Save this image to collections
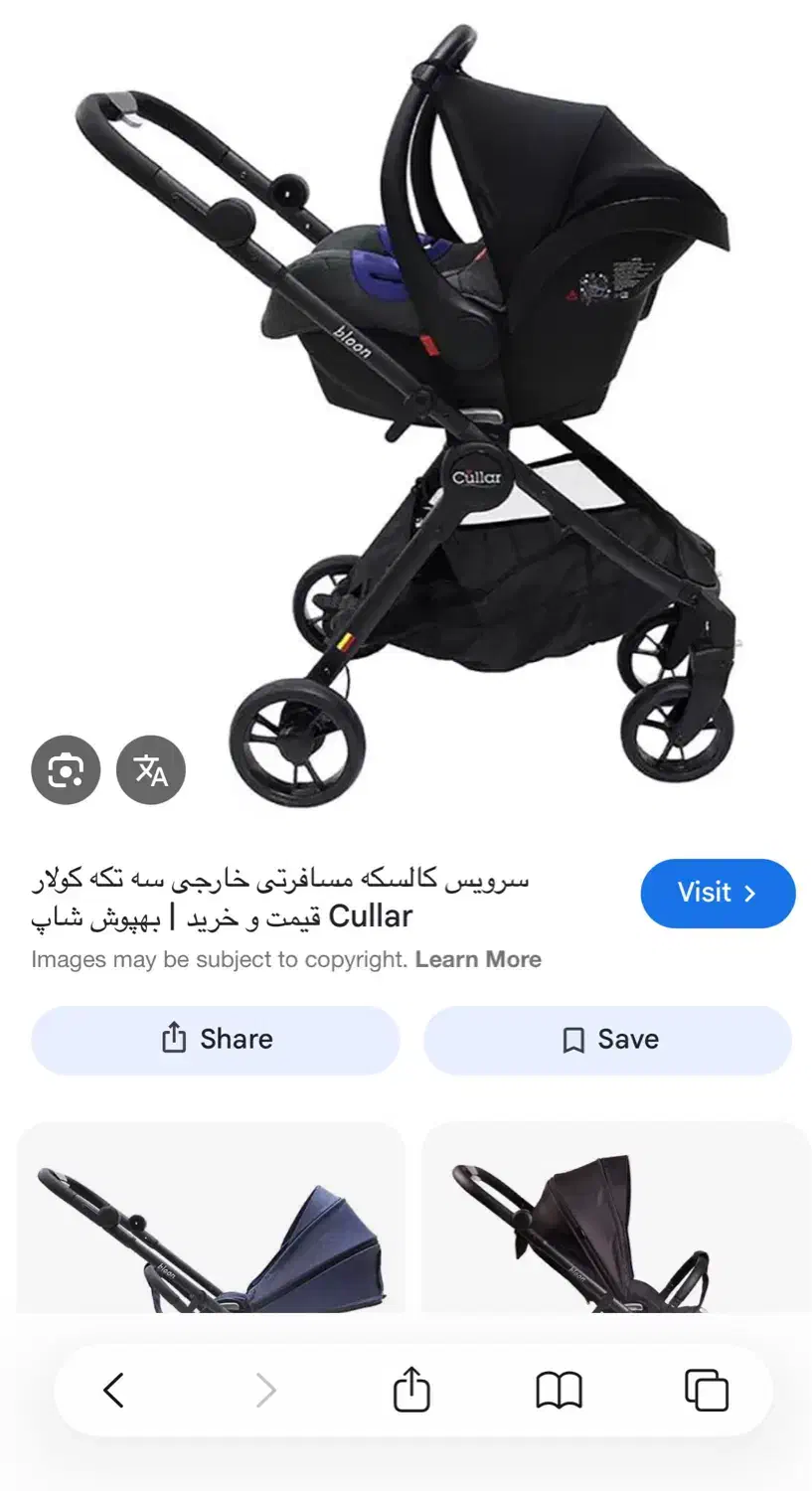 (x=607, y=1040)
